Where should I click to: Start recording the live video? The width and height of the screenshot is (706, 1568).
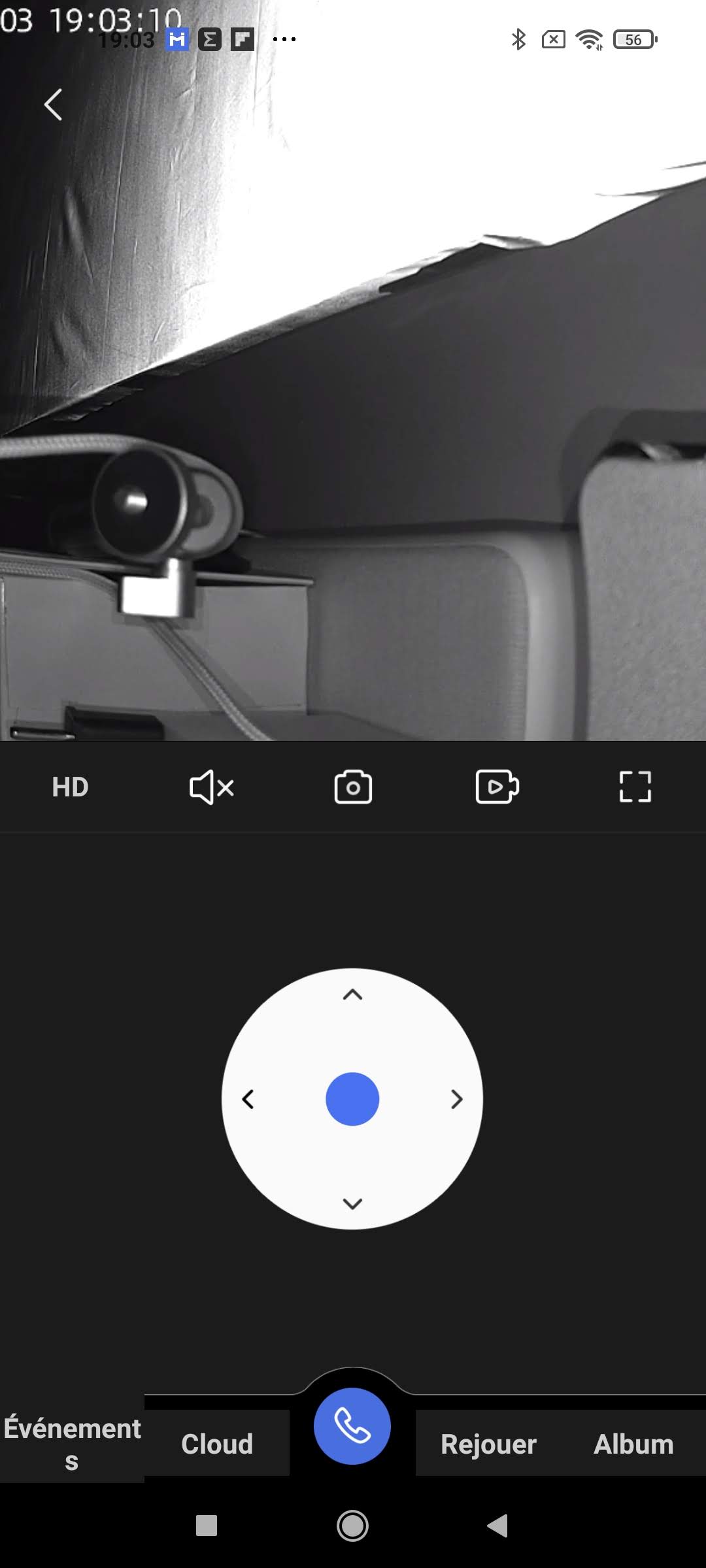(497, 787)
